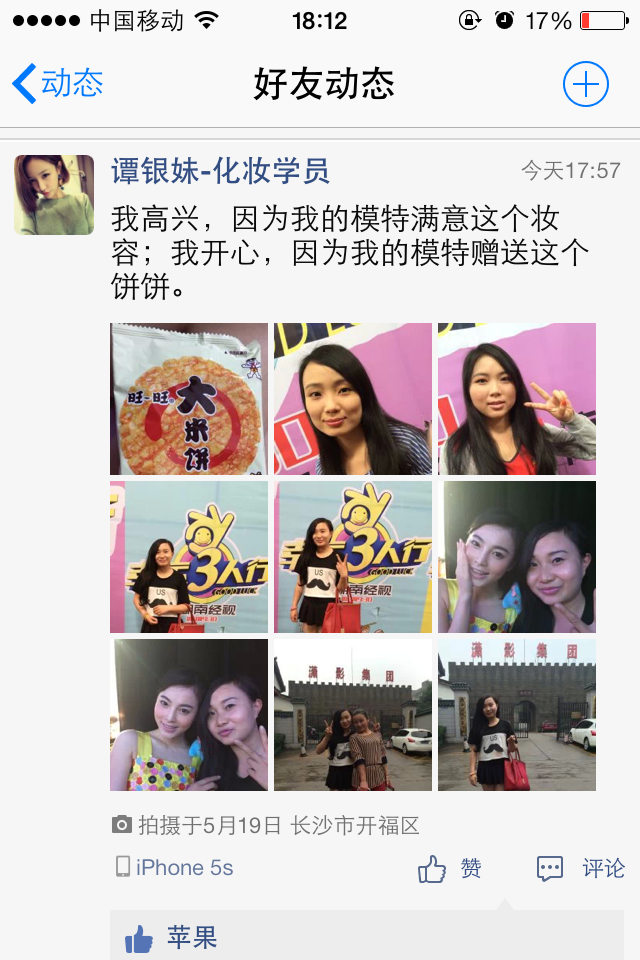This screenshot has width=640, height=960.
Task: Tap the plus icon to add a post
Action: tap(585, 84)
